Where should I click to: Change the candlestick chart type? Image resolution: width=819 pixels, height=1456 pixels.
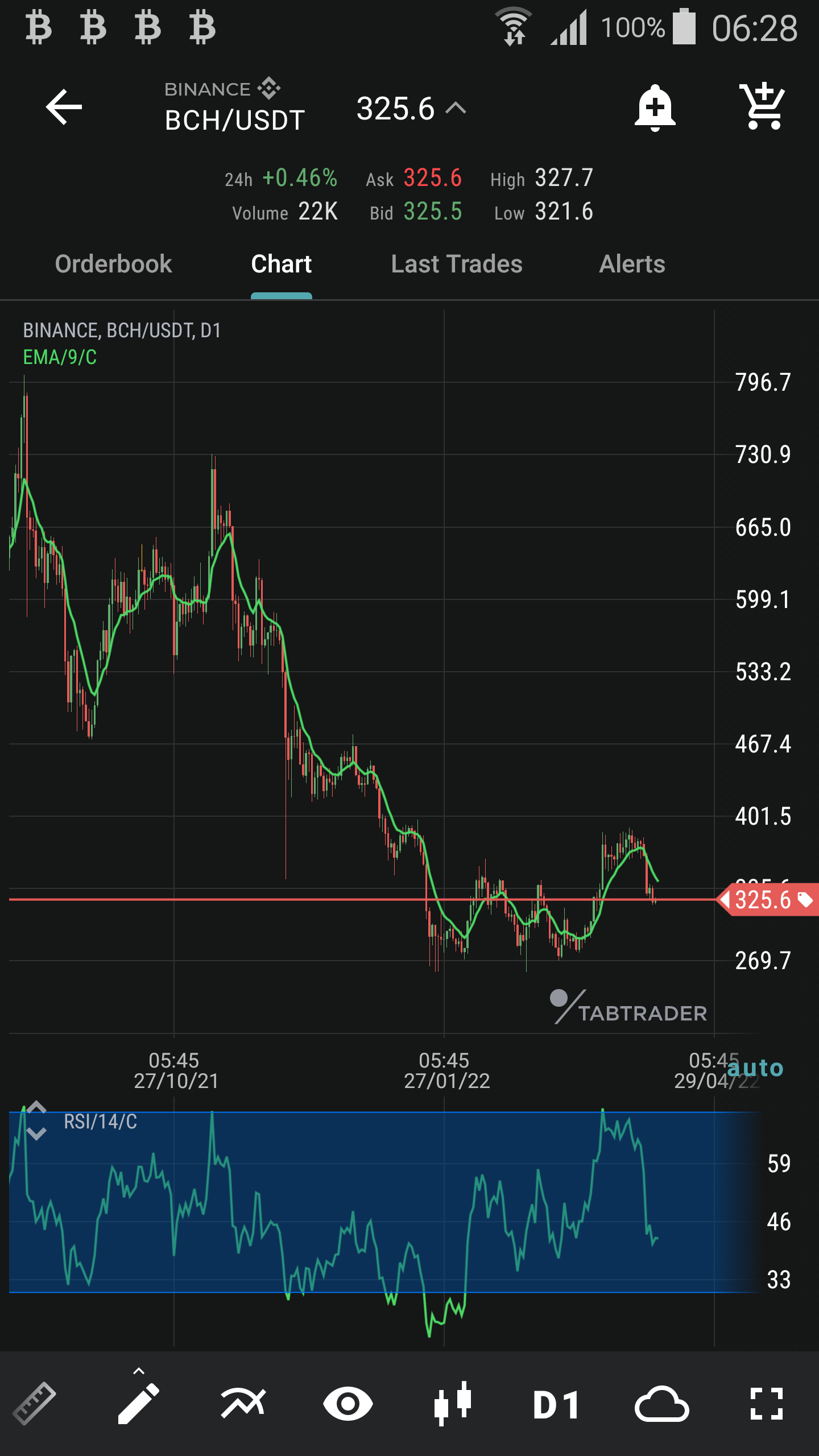(x=452, y=1403)
